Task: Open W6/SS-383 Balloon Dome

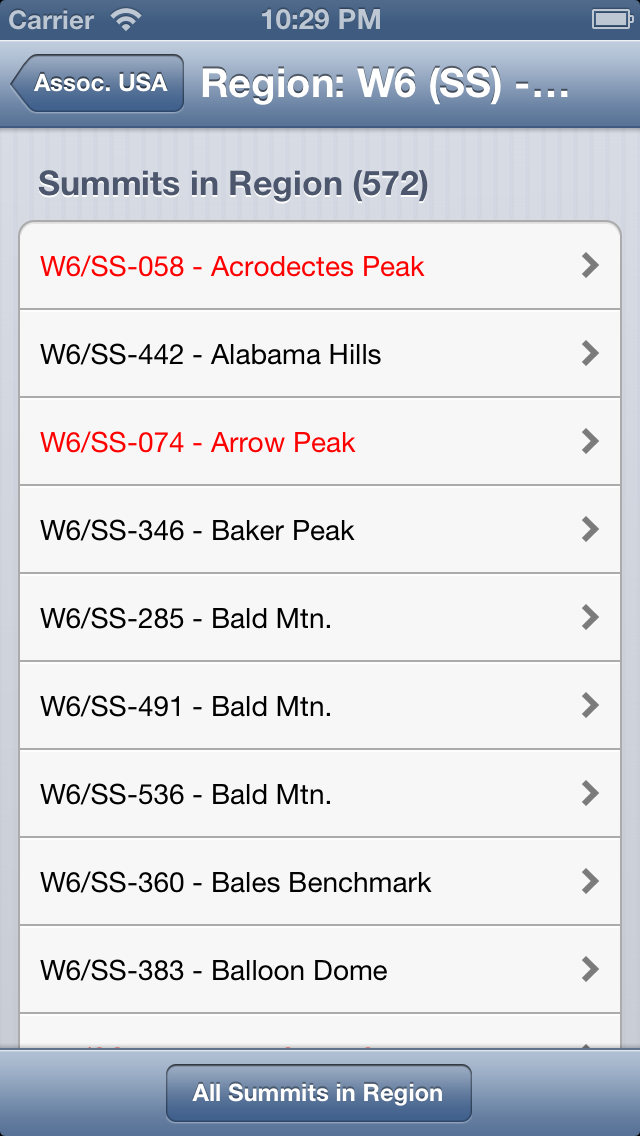Action: coord(320,969)
